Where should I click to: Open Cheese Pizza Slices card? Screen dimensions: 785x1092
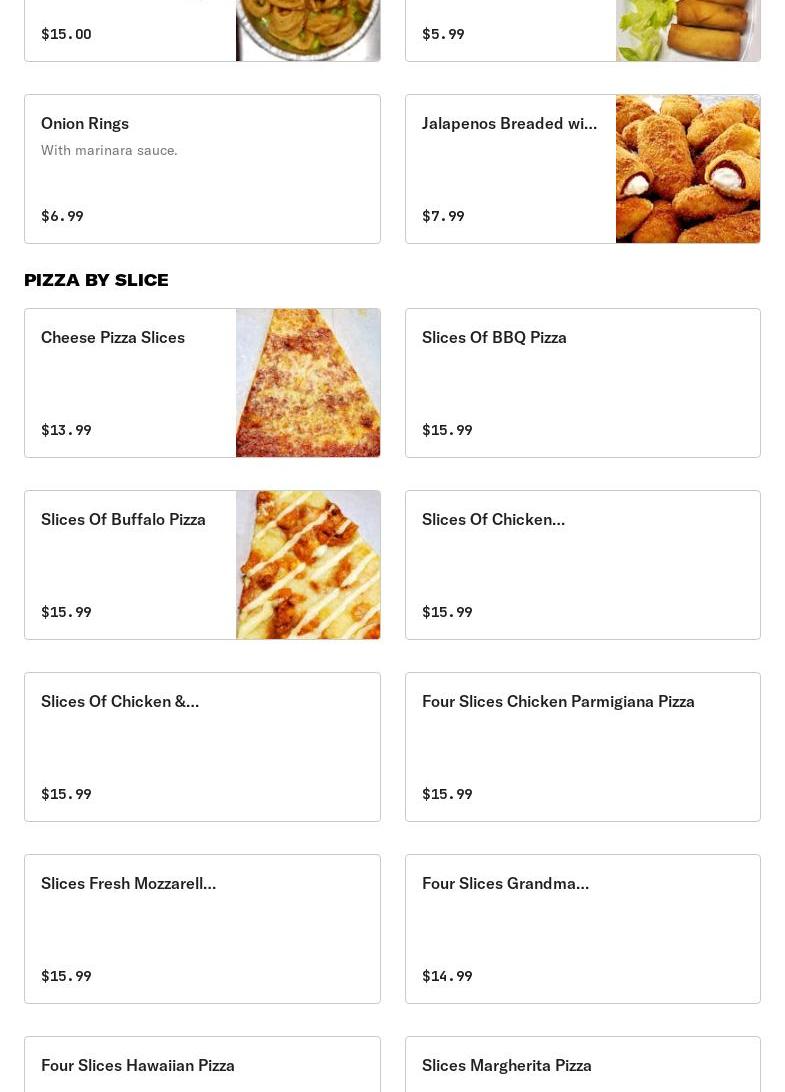202,383
